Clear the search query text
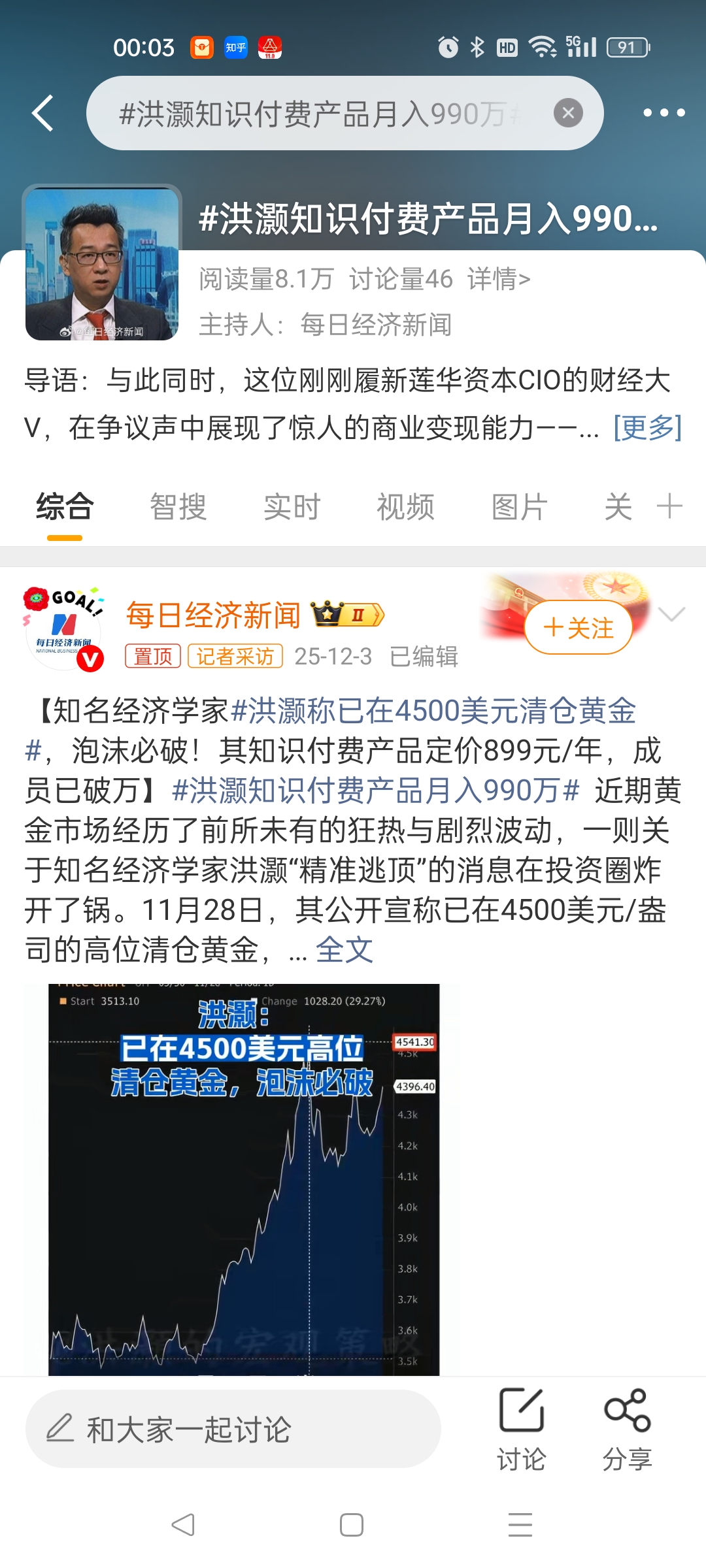This screenshot has height=1568, width=706. (568, 113)
